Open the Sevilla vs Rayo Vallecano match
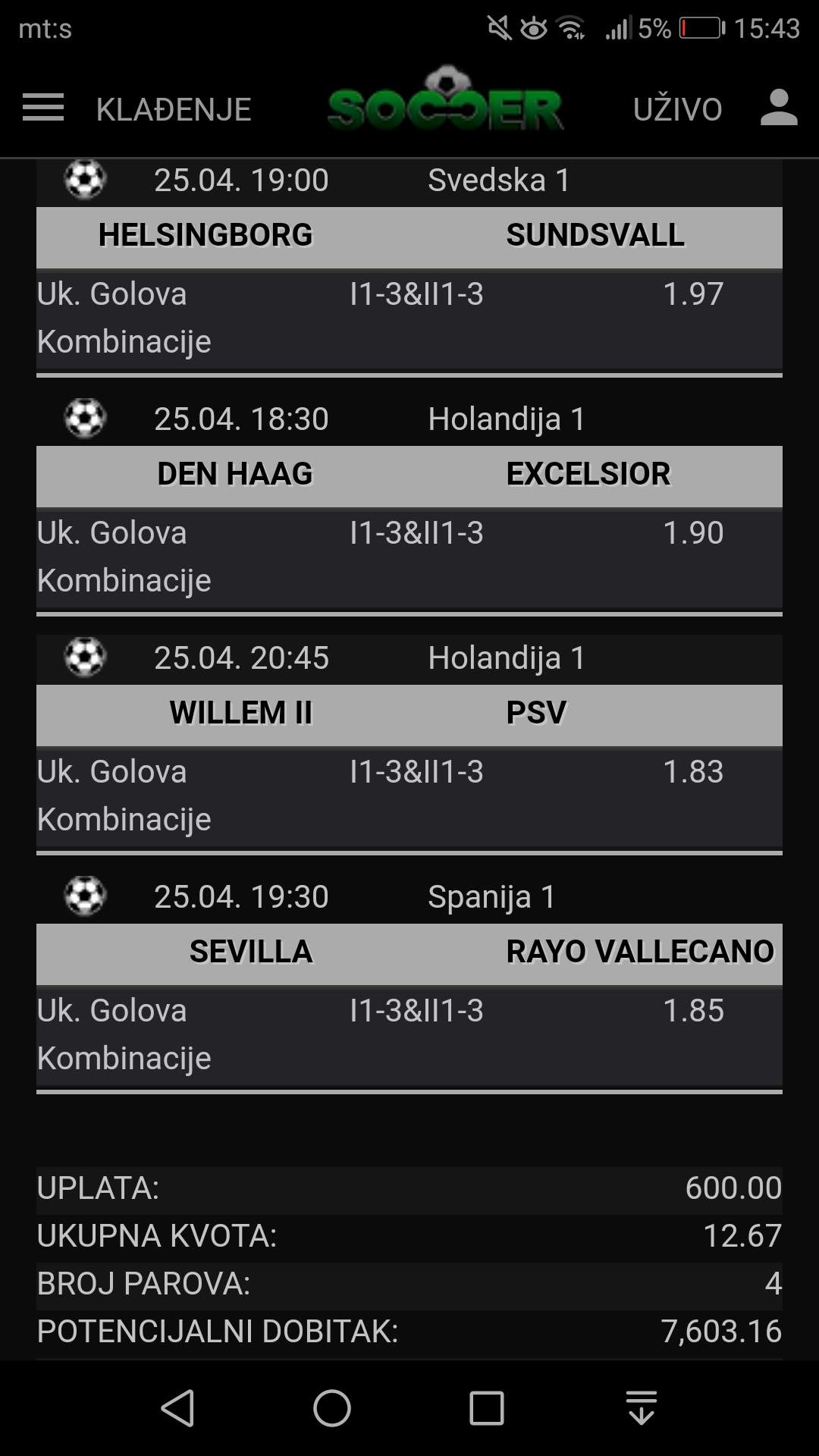 tap(409, 952)
